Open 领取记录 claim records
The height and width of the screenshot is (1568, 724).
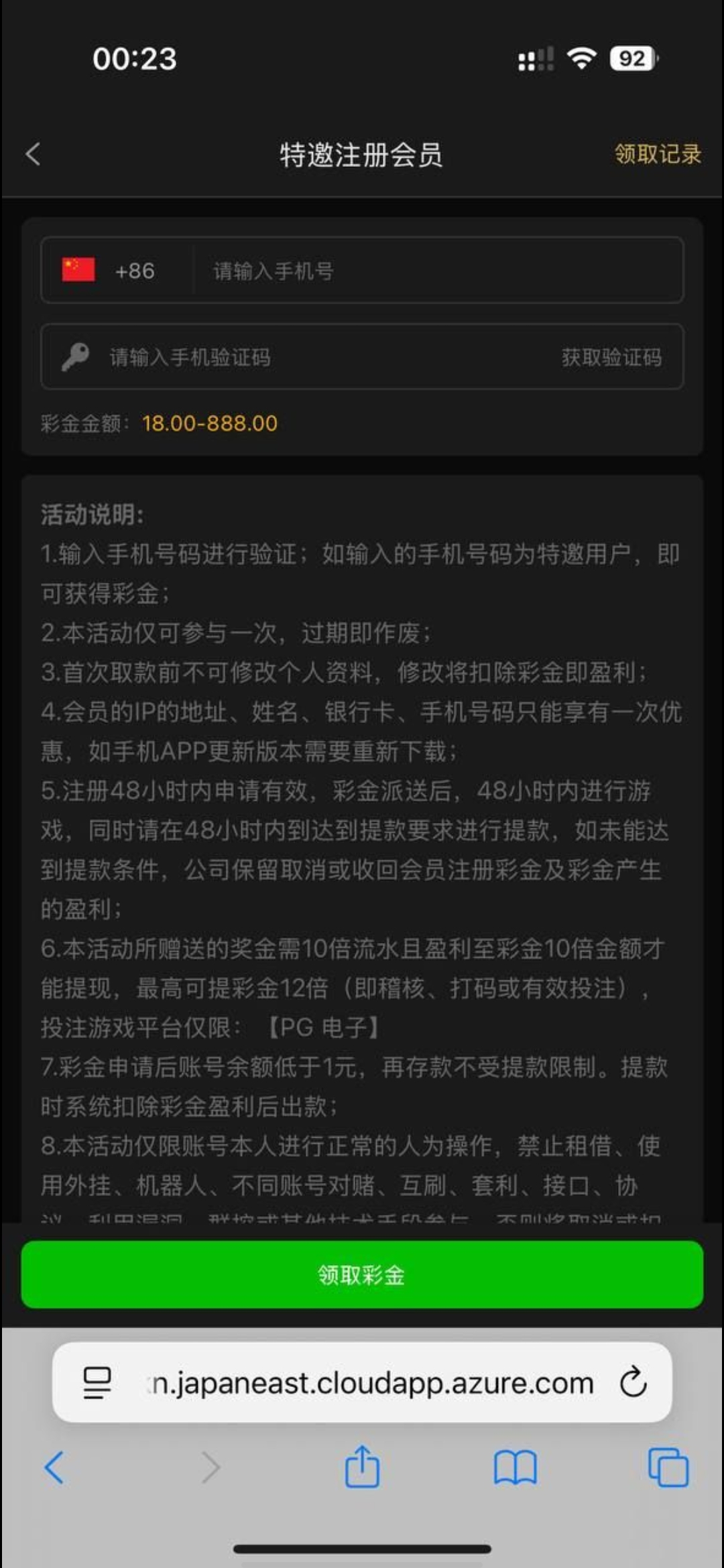point(658,154)
